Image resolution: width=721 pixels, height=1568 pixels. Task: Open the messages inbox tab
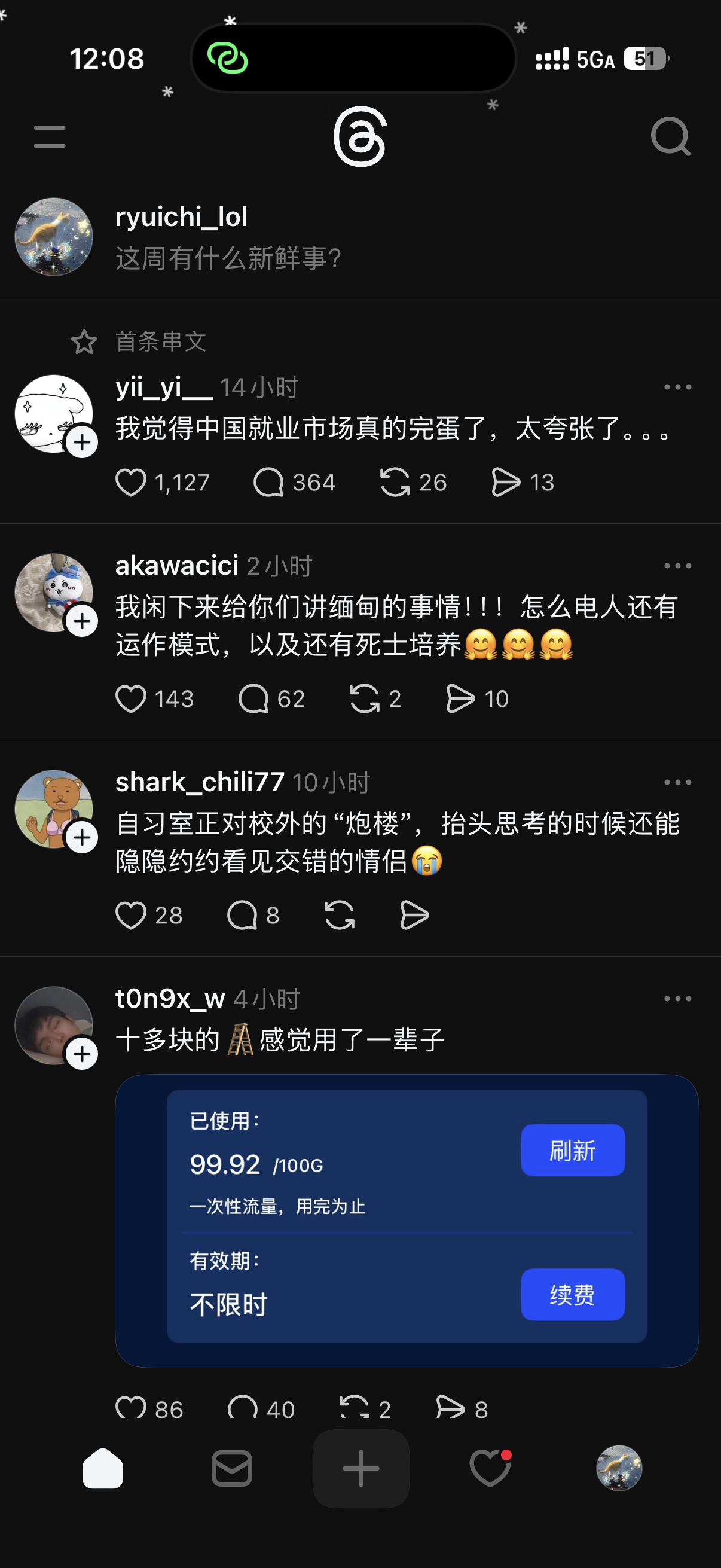232,1468
